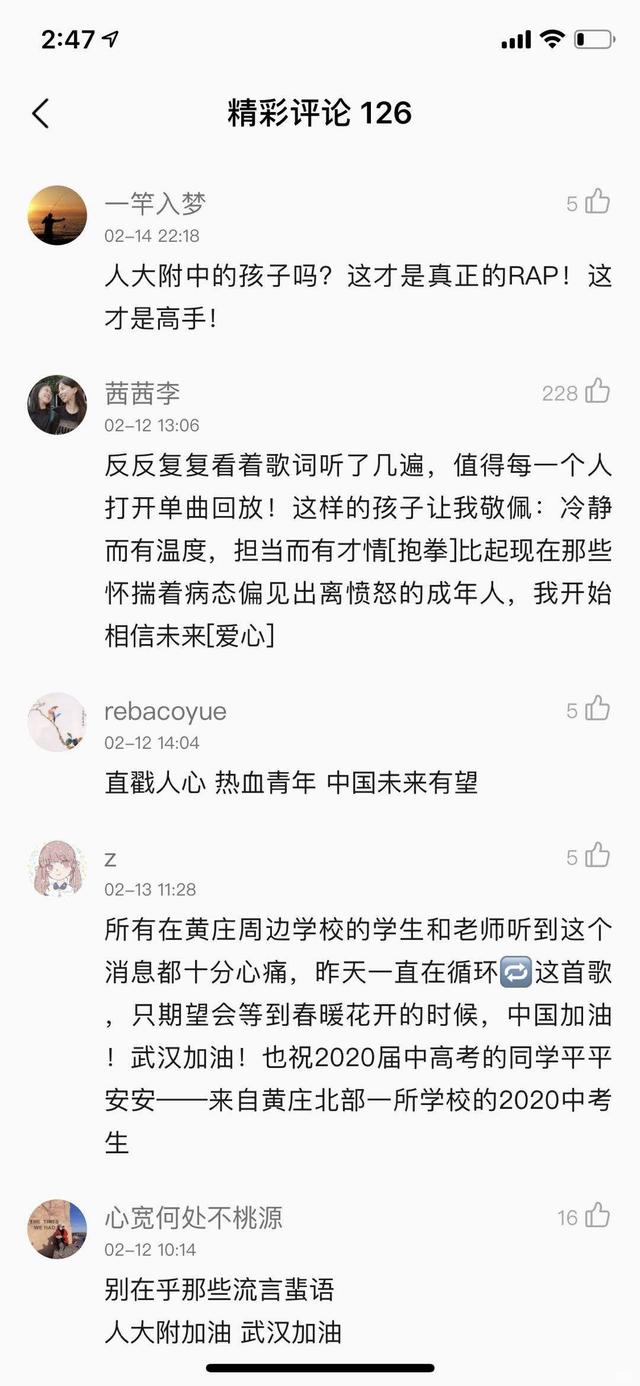Open the username 茜茜李
The width and height of the screenshot is (640, 1386).
pos(142,394)
